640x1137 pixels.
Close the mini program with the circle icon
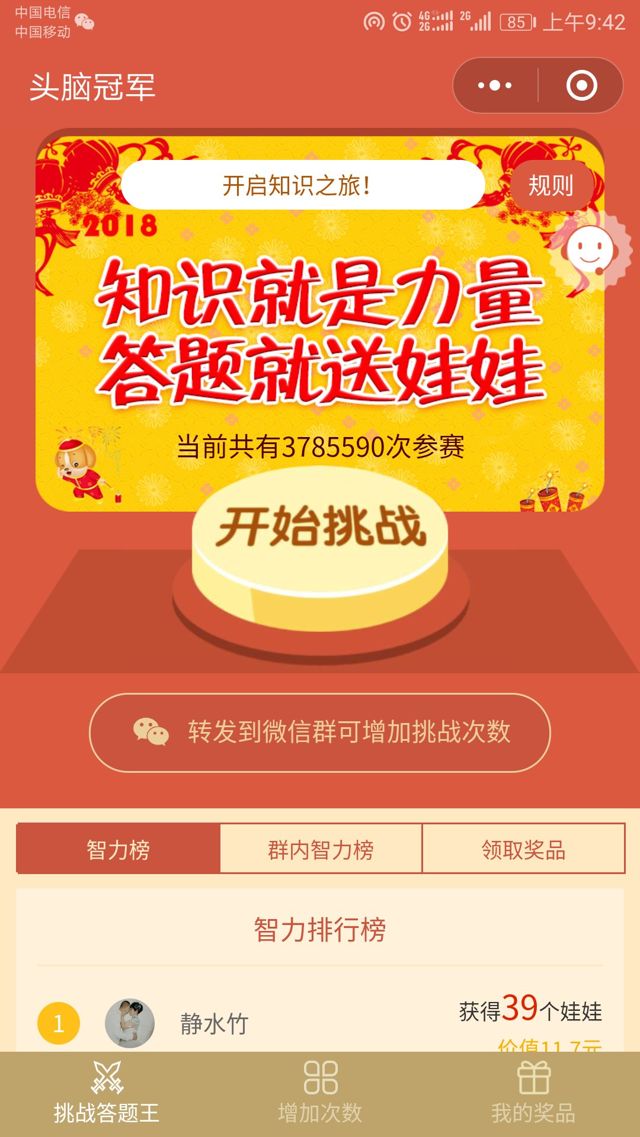(x=581, y=86)
